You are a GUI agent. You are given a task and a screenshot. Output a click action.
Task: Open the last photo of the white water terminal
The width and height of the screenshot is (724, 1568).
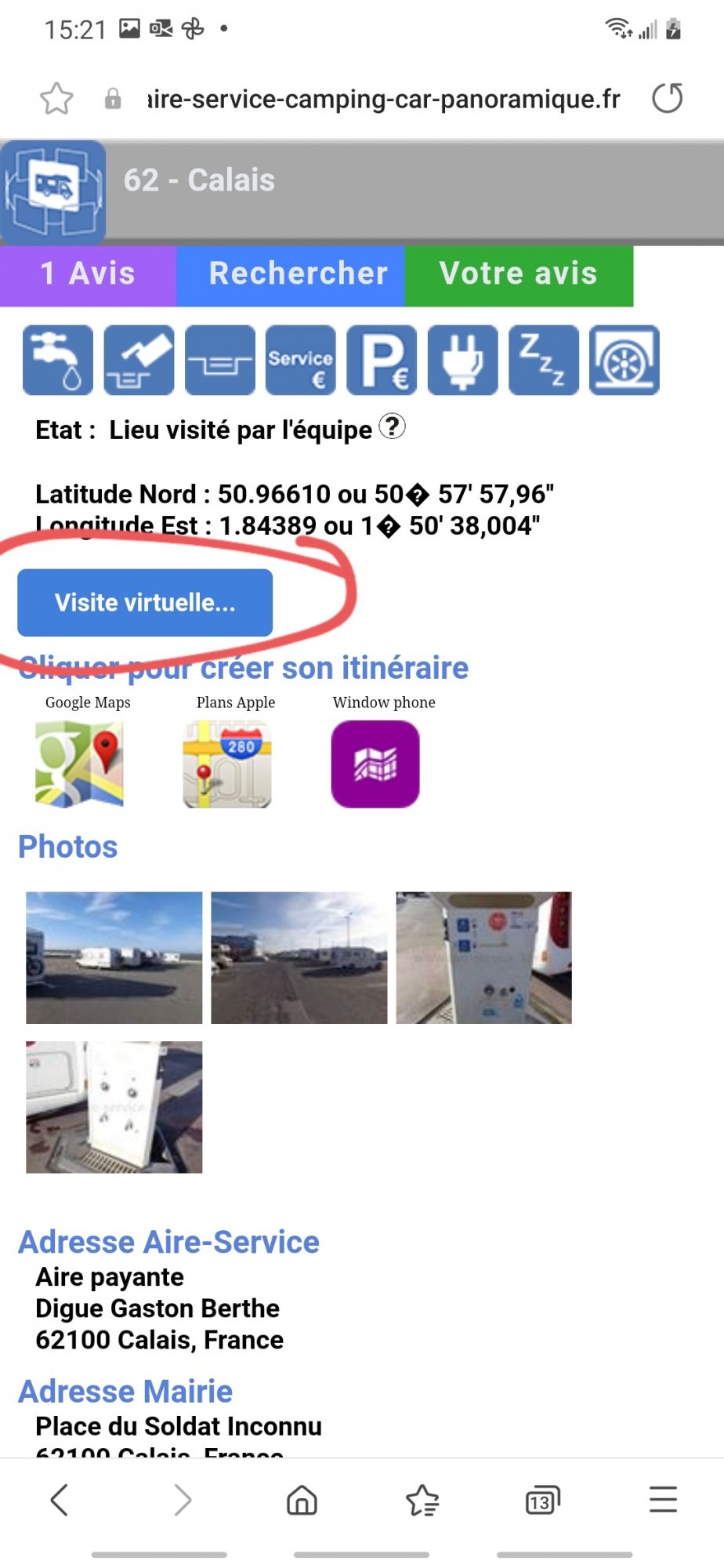click(x=114, y=1106)
